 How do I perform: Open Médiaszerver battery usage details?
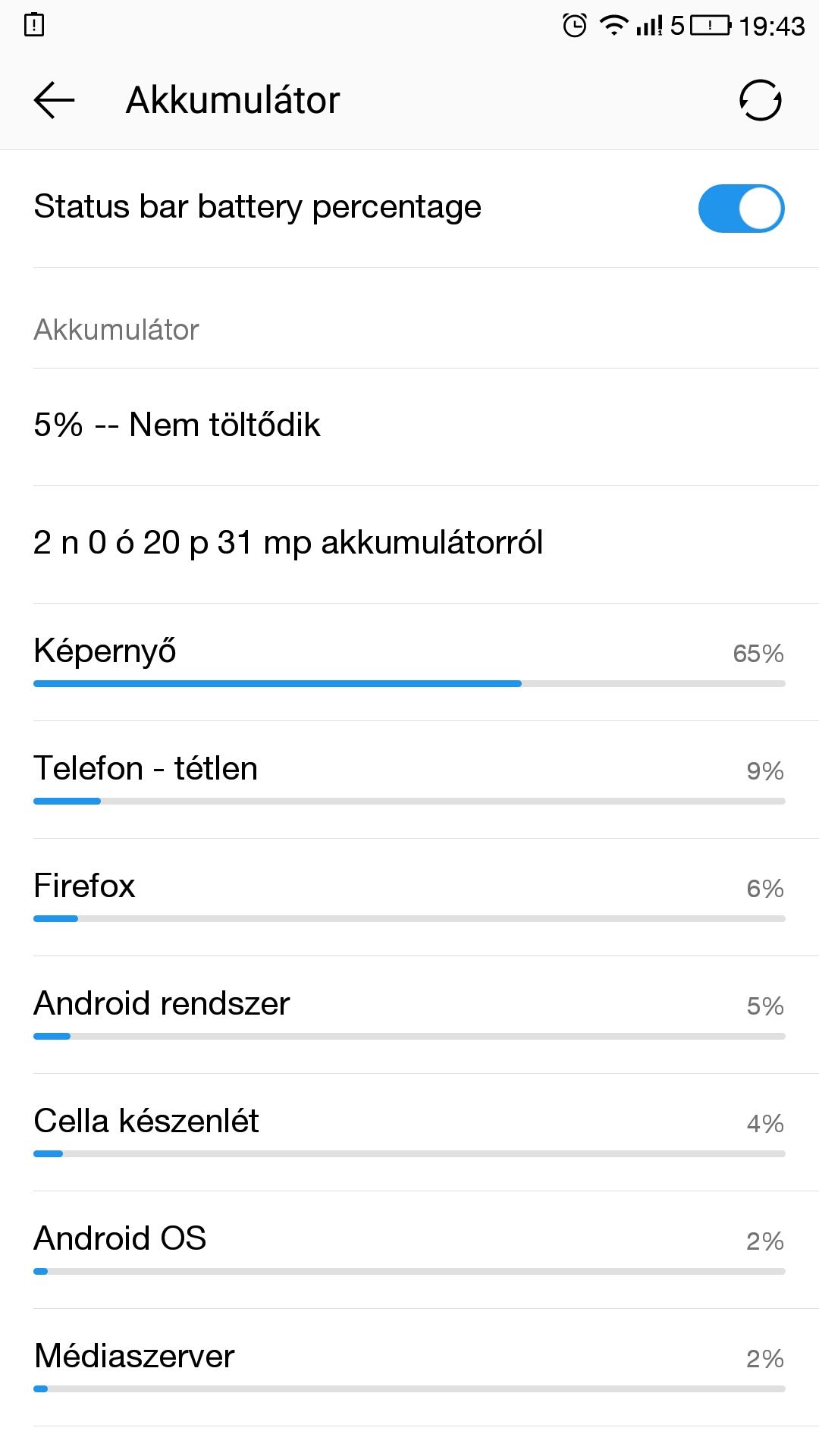[x=409, y=1367]
